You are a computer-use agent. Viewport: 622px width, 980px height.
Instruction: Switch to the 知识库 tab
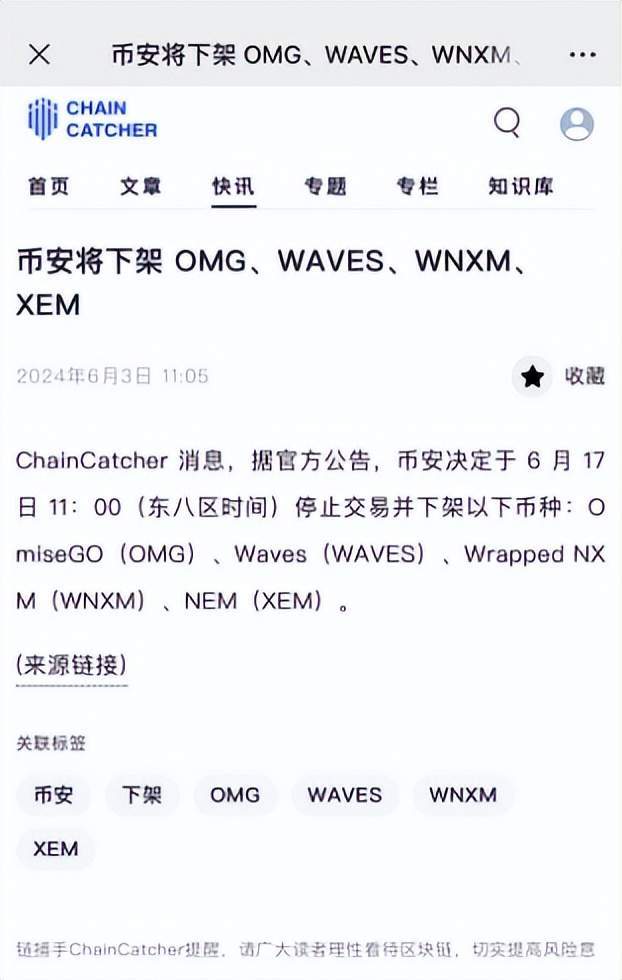point(520,186)
